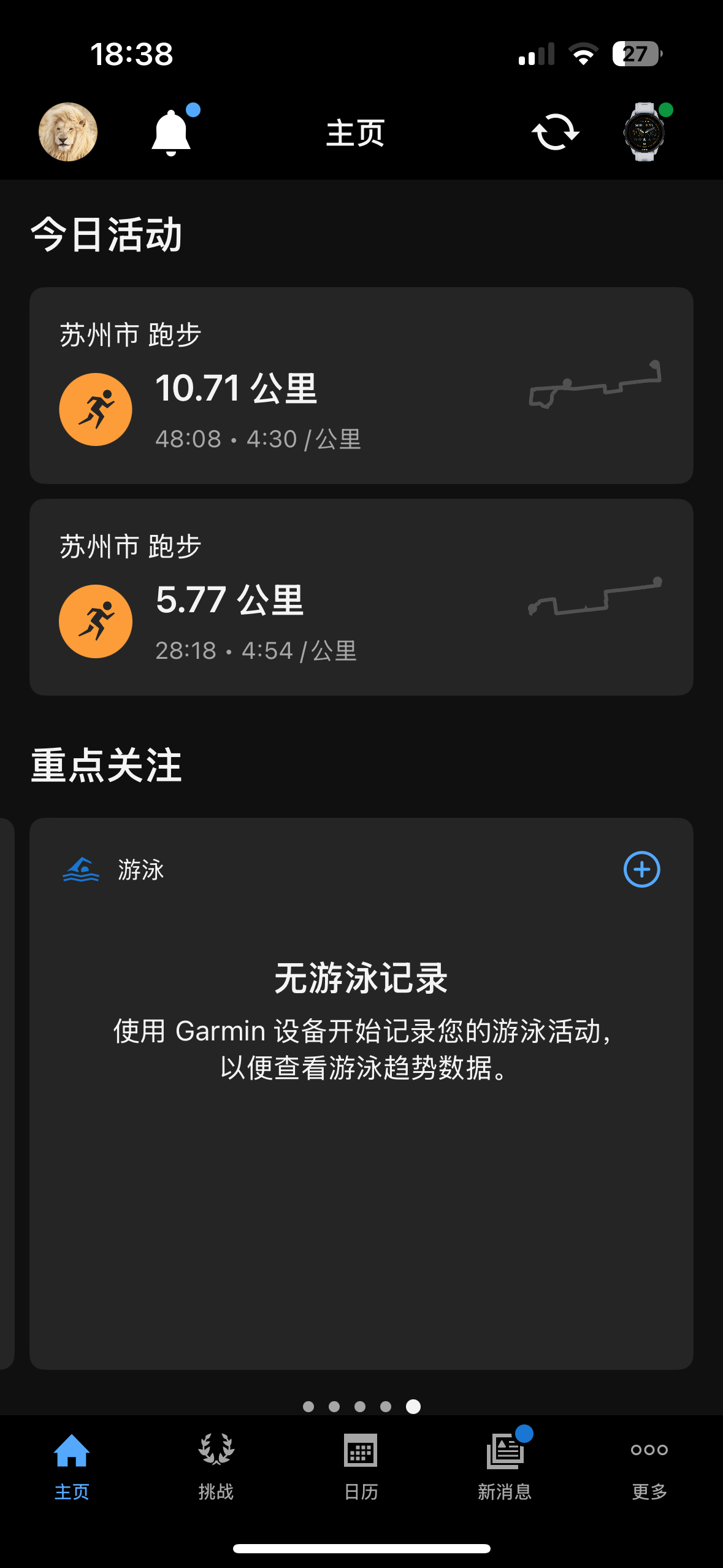Sync data with the refresh icon

coord(555,132)
